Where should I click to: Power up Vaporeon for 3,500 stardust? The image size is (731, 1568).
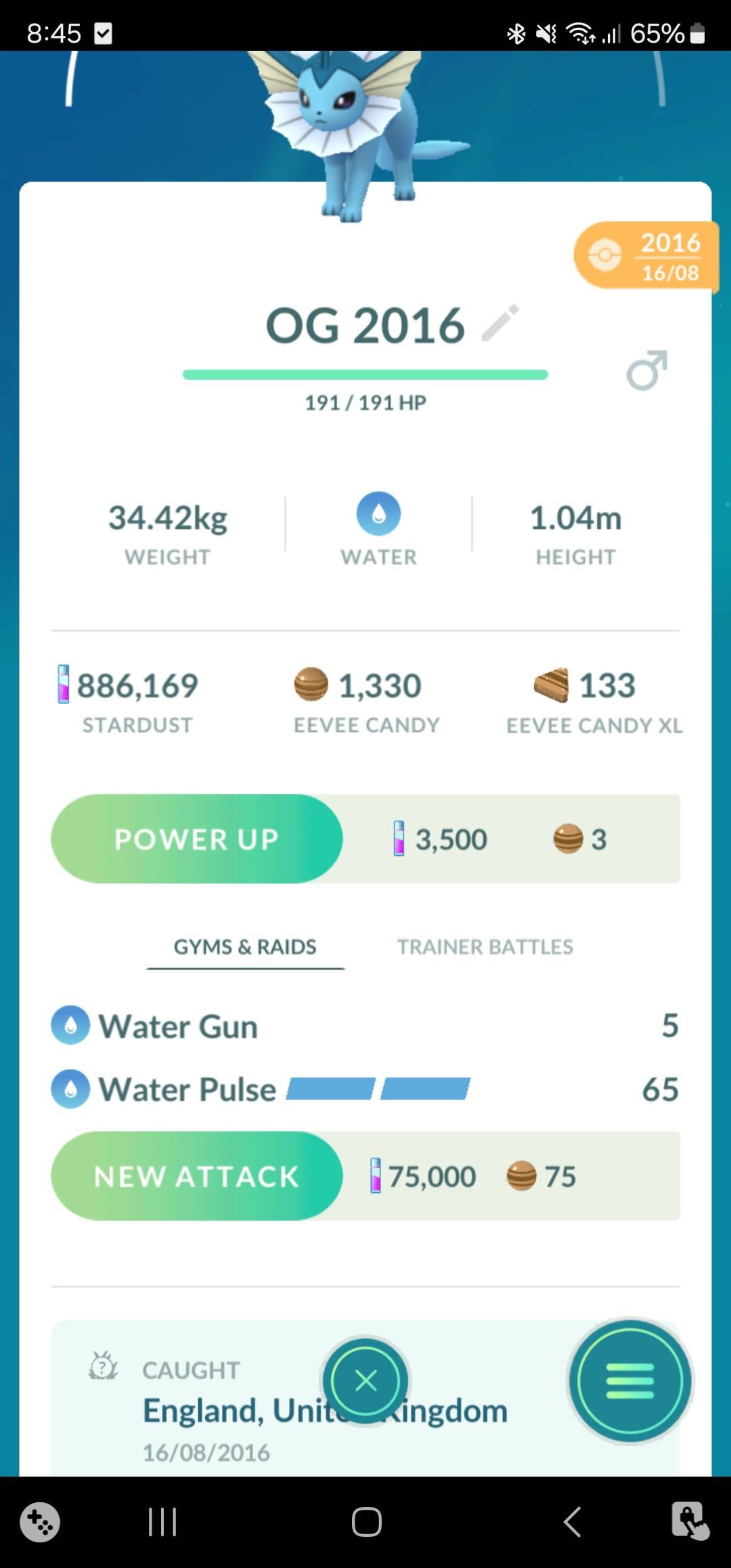(x=196, y=839)
